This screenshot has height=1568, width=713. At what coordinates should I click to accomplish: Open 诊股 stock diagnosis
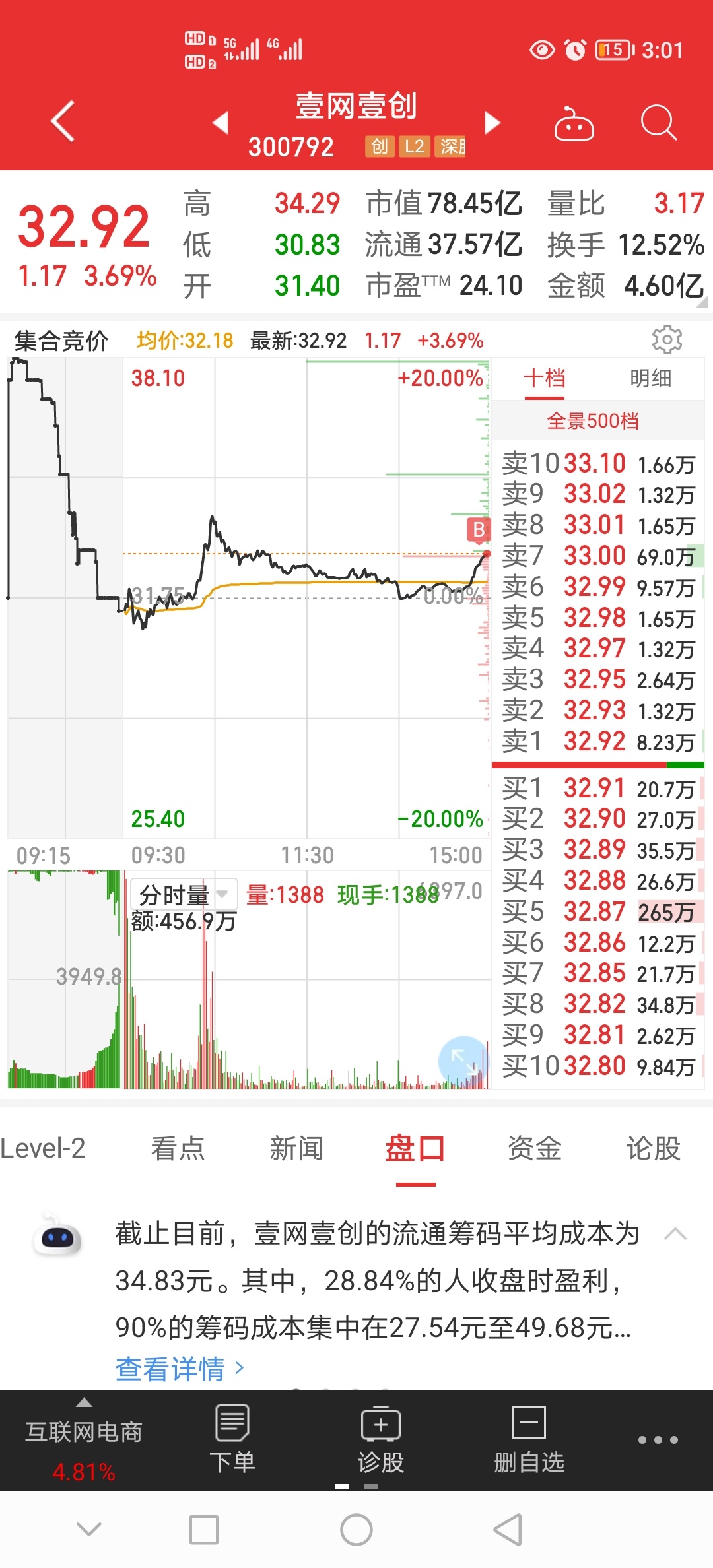[x=381, y=1440]
